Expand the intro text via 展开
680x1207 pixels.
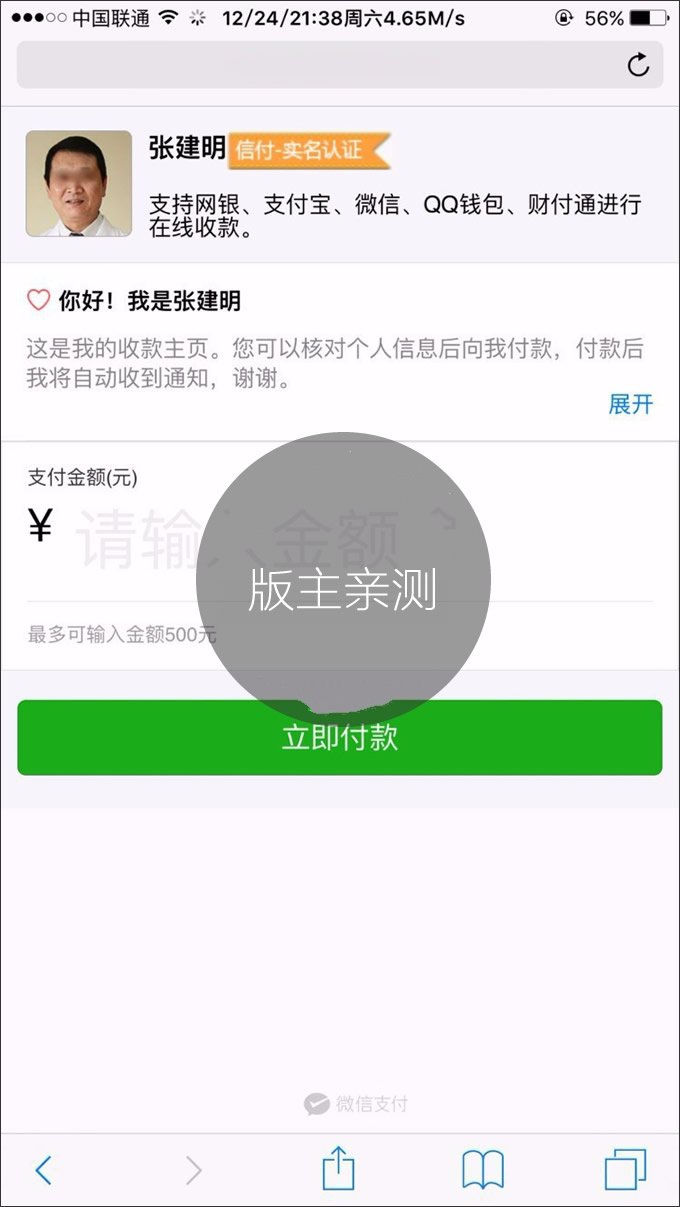[x=630, y=404]
